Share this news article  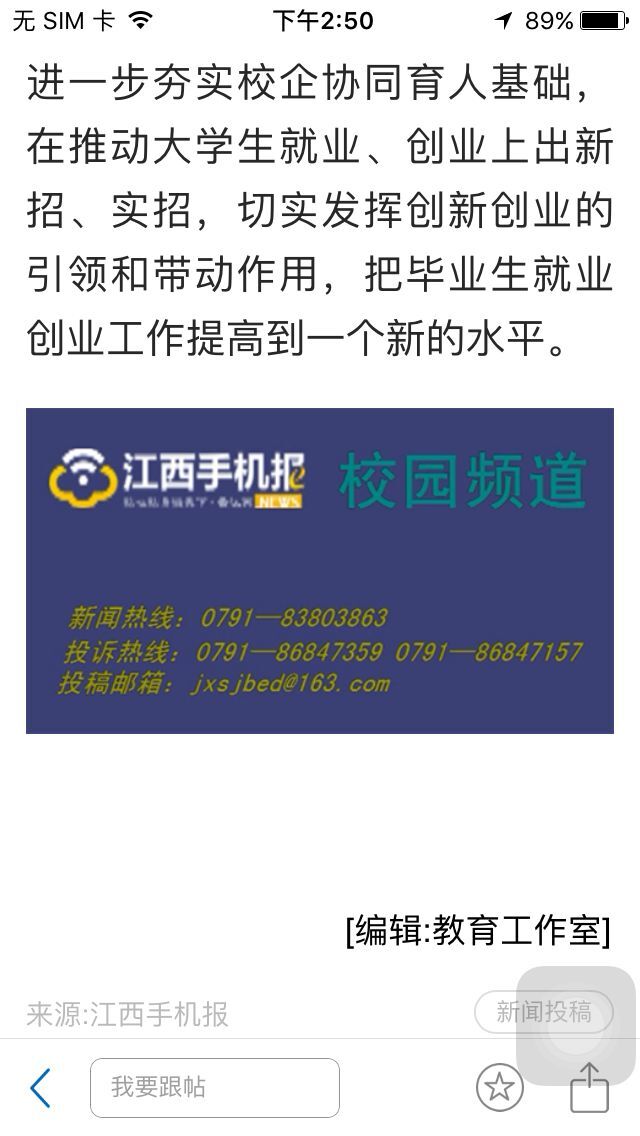(x=589, y=1088)
